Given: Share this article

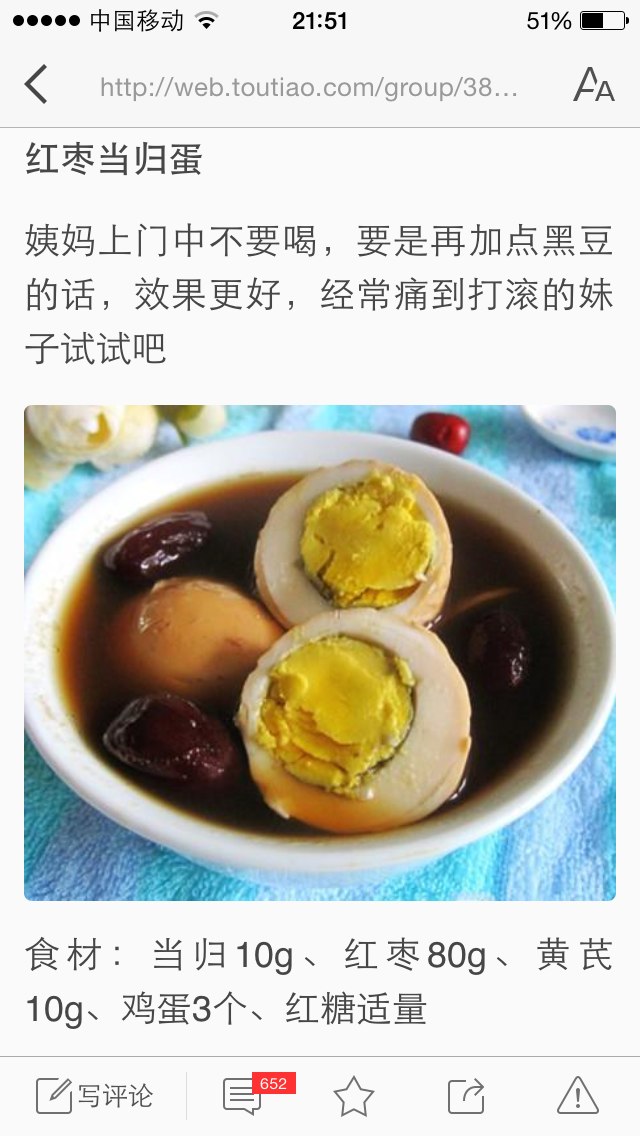Looking at the screenshot, I should 466,1096.
